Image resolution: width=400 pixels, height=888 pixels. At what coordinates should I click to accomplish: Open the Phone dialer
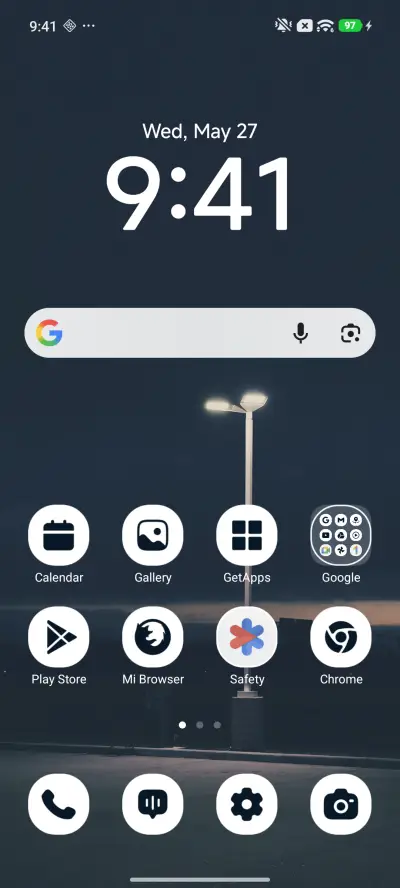click(58, 804)
